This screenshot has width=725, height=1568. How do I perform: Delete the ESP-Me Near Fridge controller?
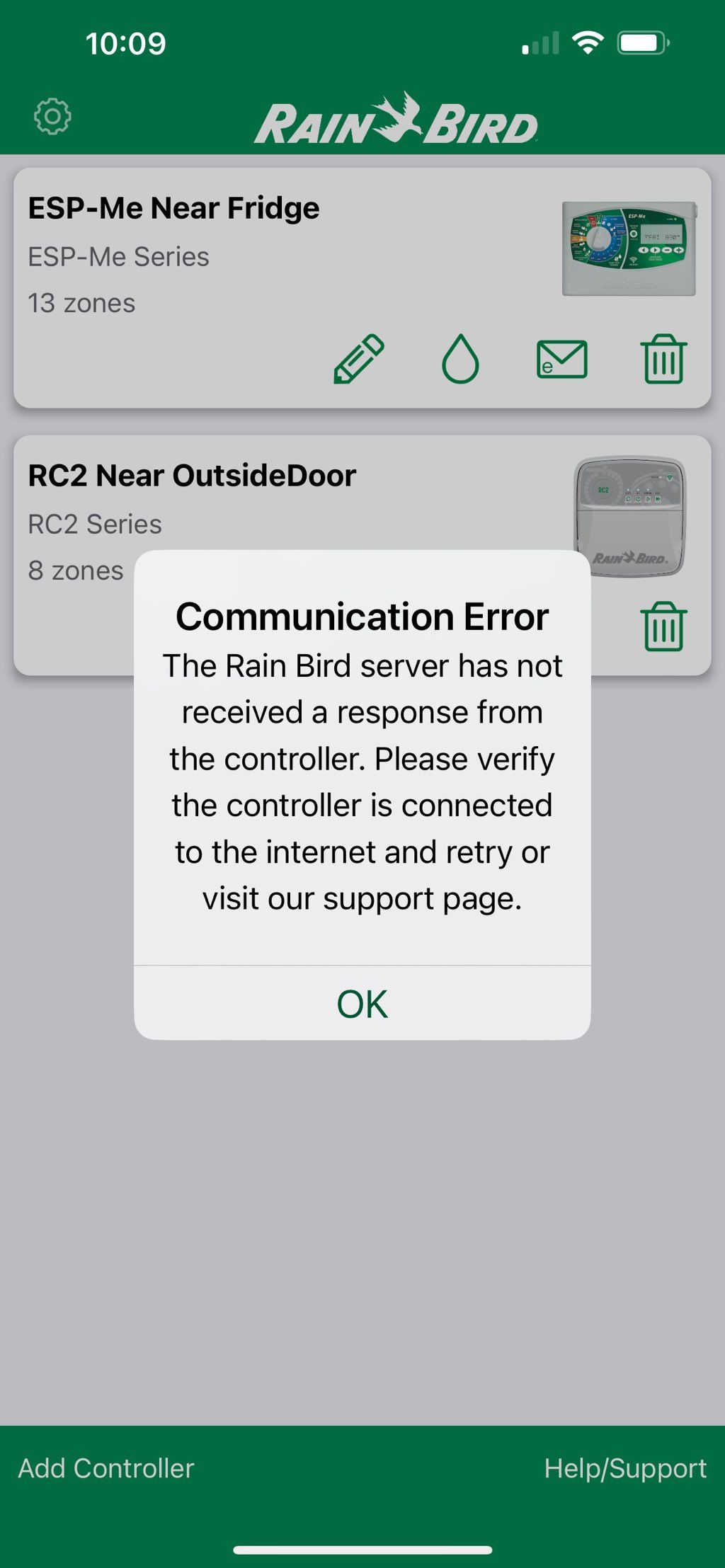click(663, 359)
